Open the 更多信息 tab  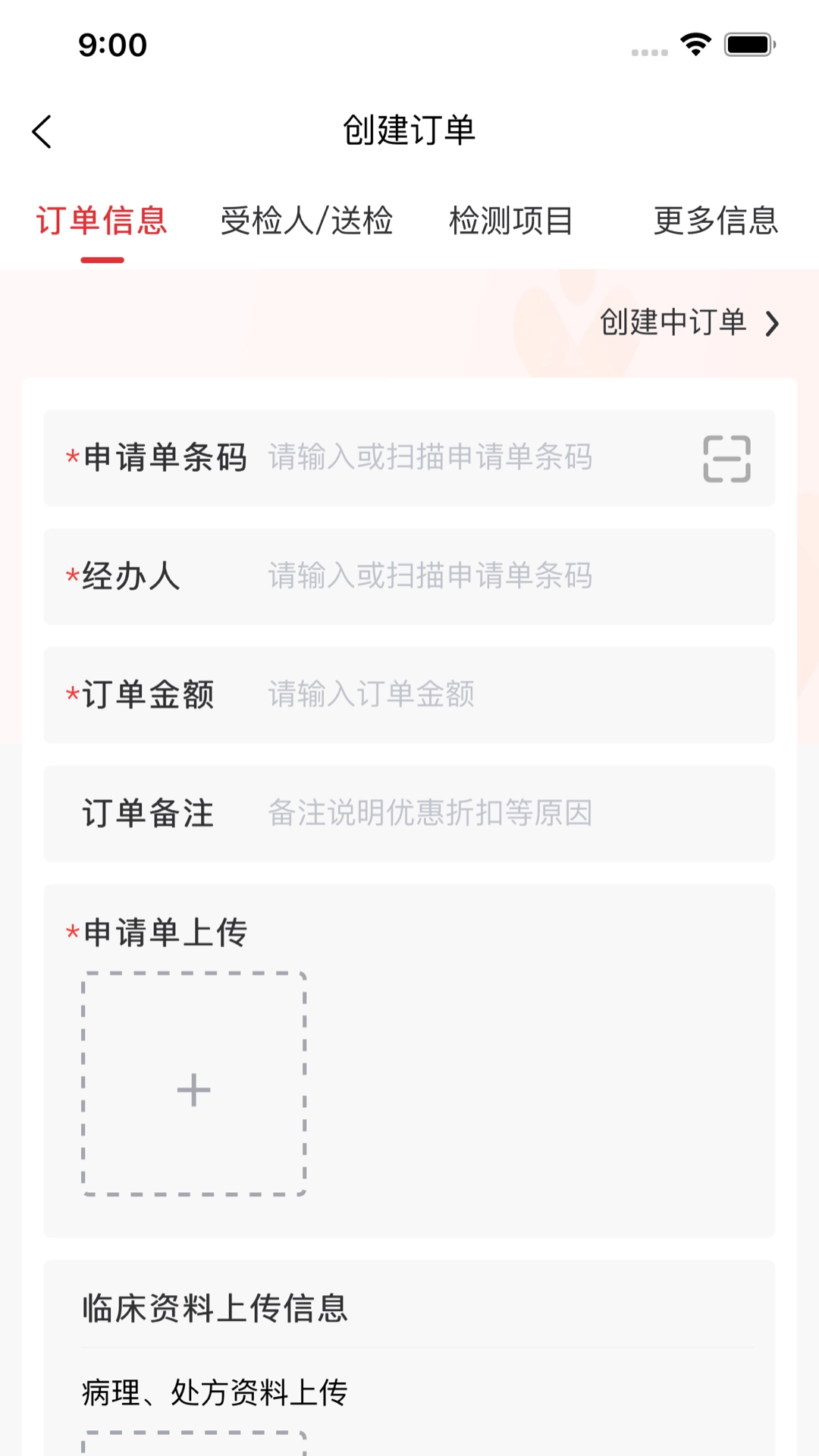pos(715,221)
